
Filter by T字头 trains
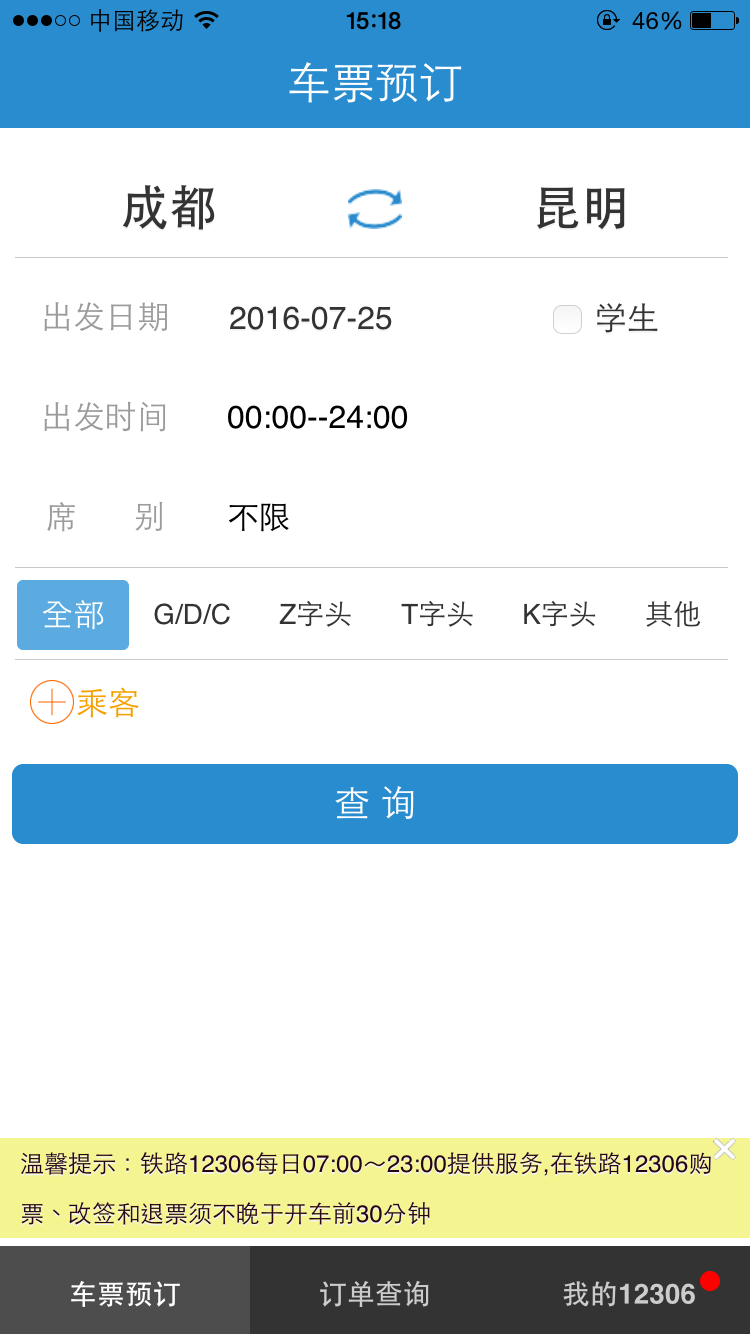(x=437, y=614)
